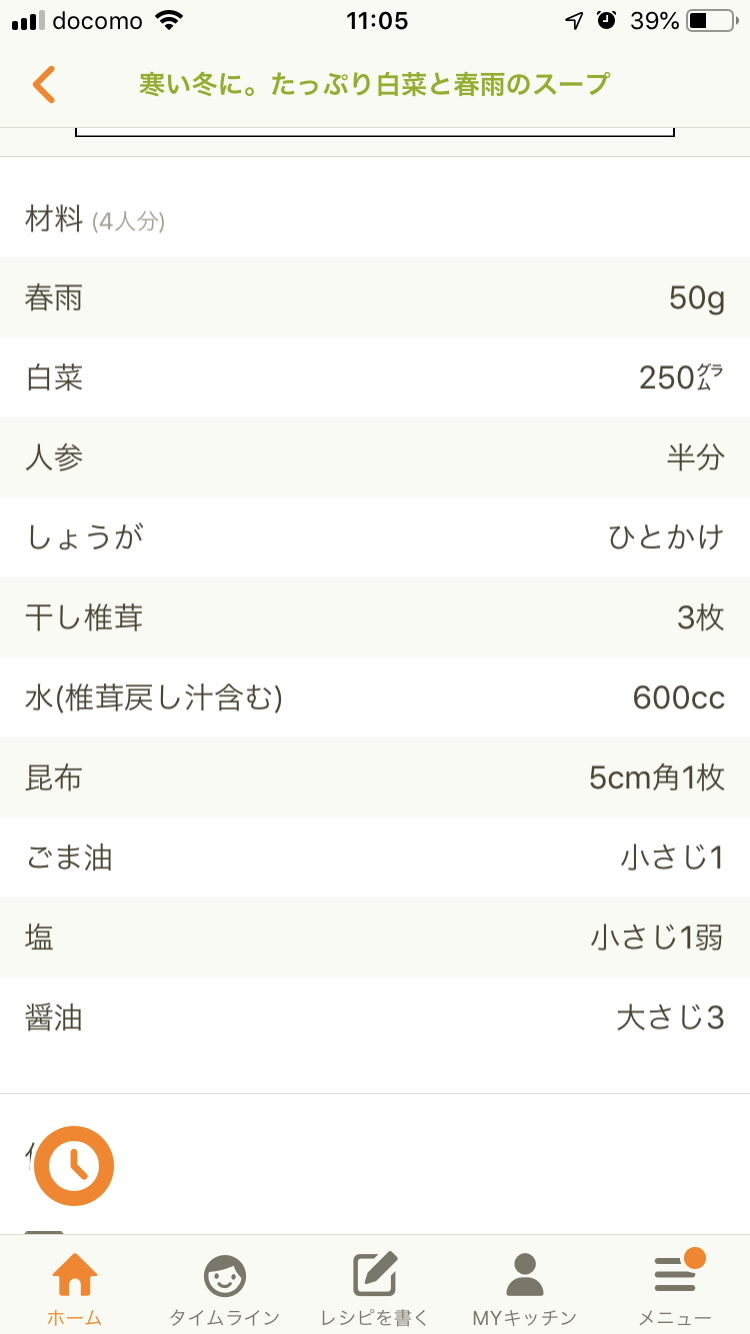The image size is (750, 1334).
Task: Go to the MYキッチン tab
Action: (524, 1290)
